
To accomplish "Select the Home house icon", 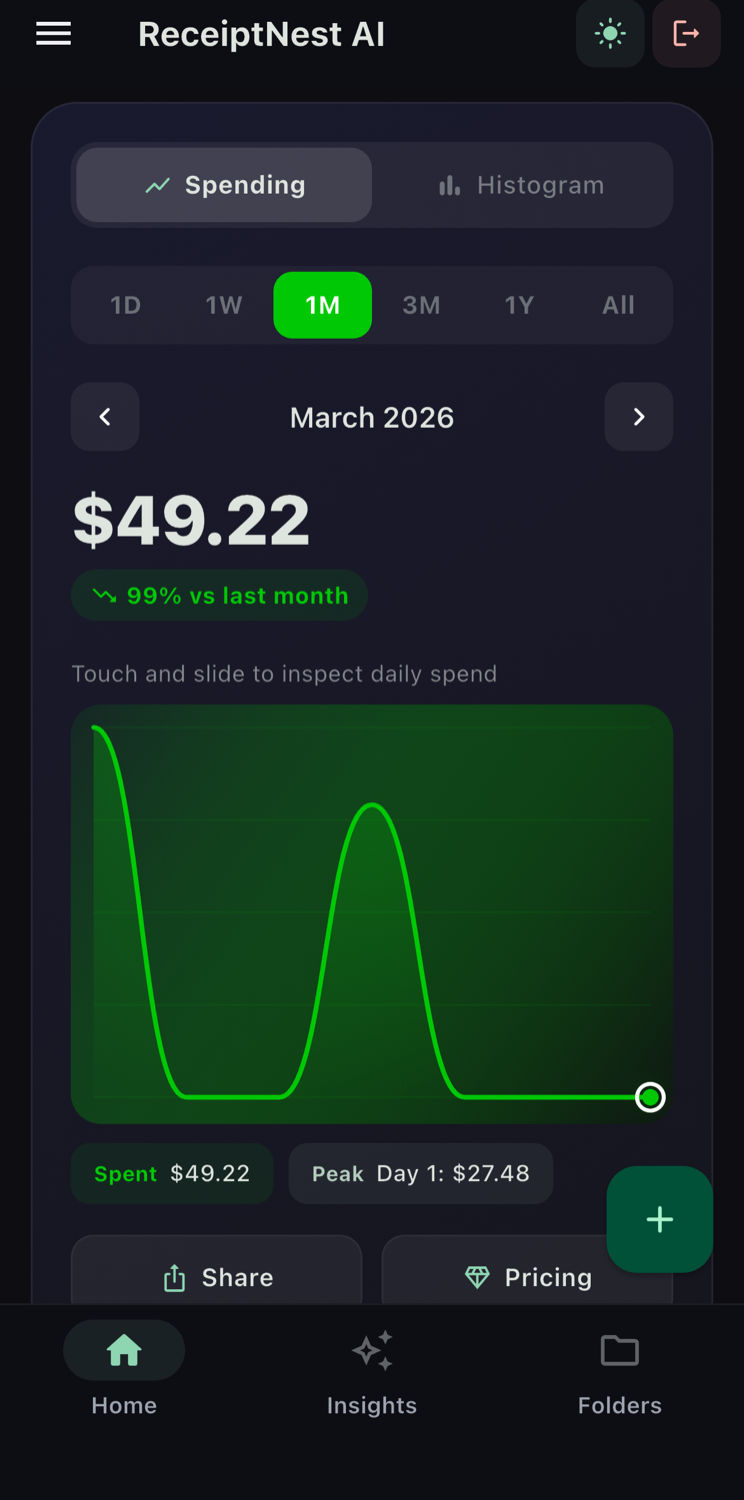I will (x=124, y=1350).
